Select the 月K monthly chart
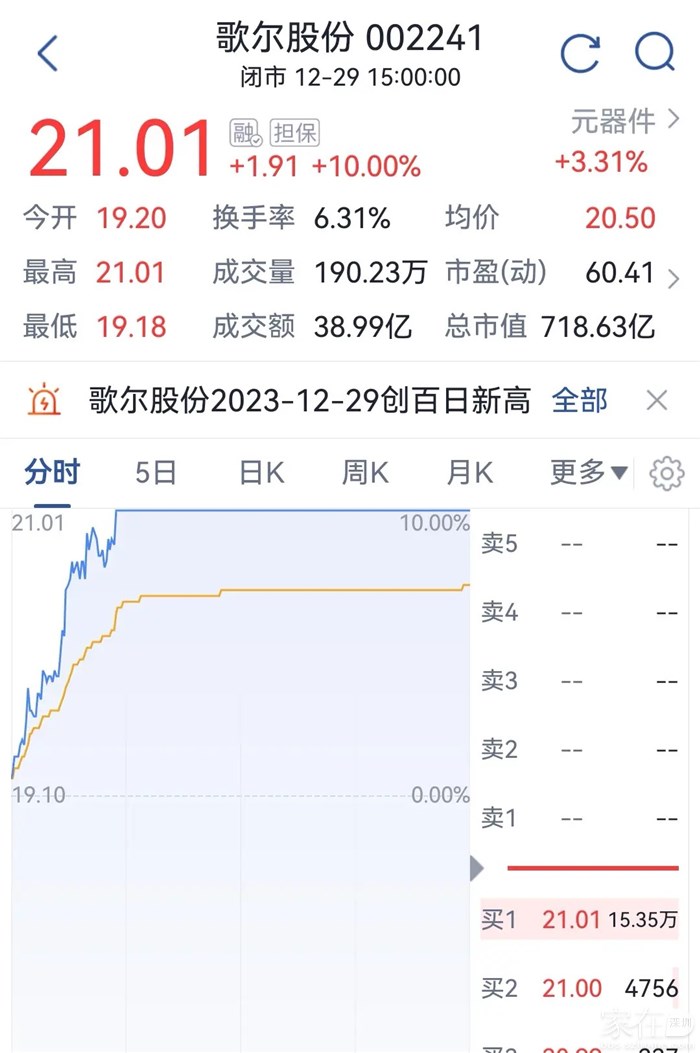The width and height of the screenshot is (700, 1053). coord(470,472)
